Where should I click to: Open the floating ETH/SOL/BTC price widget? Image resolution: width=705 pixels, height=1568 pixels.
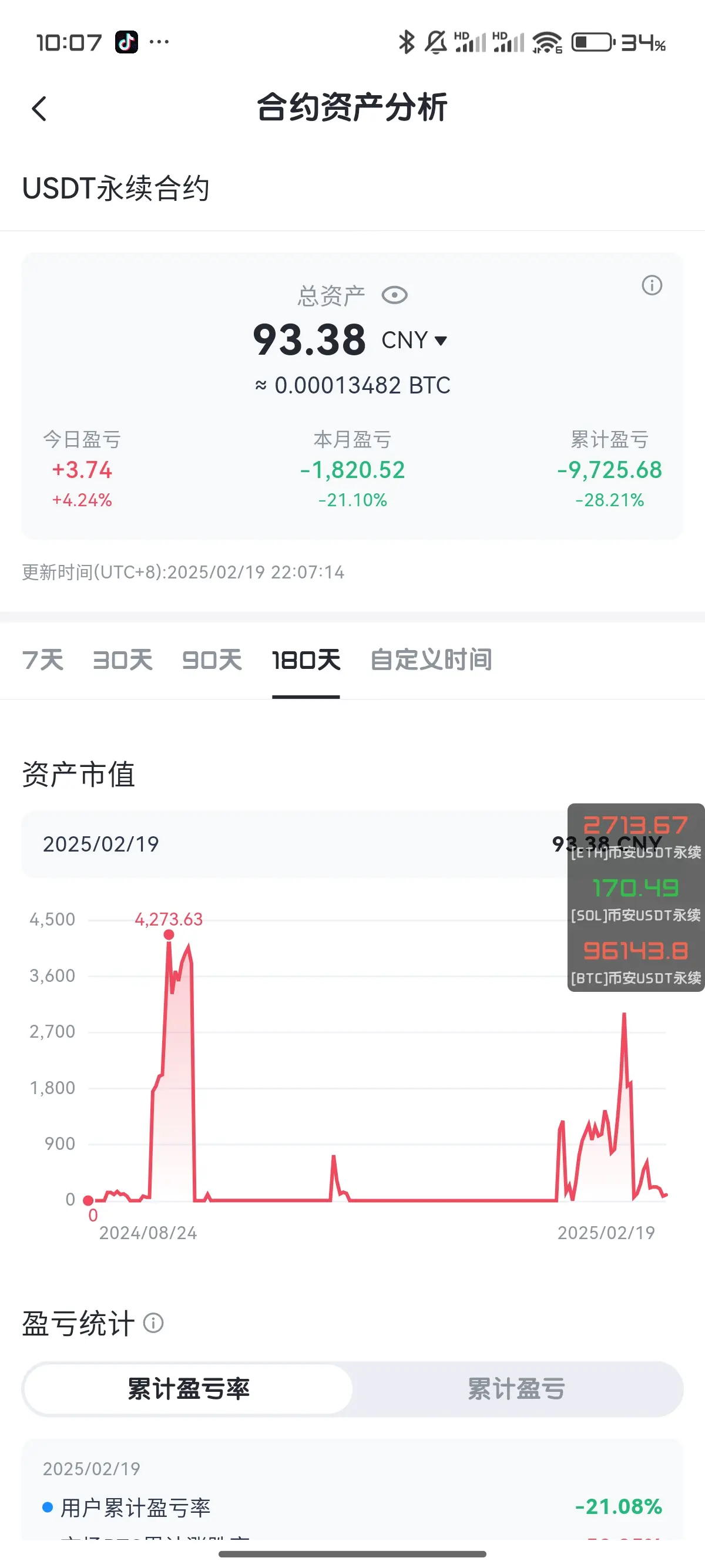(x=636, y=897)
